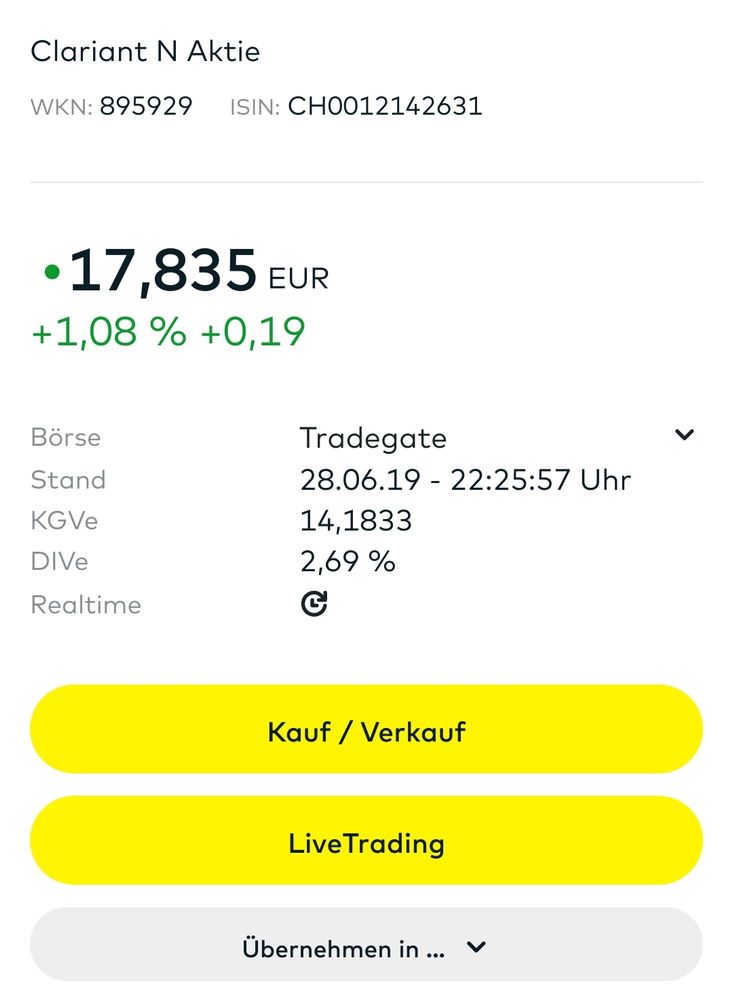Expand the Börse Tradegate selector
This screenshot has height=998, width=733.
click(x=684, y=435)
